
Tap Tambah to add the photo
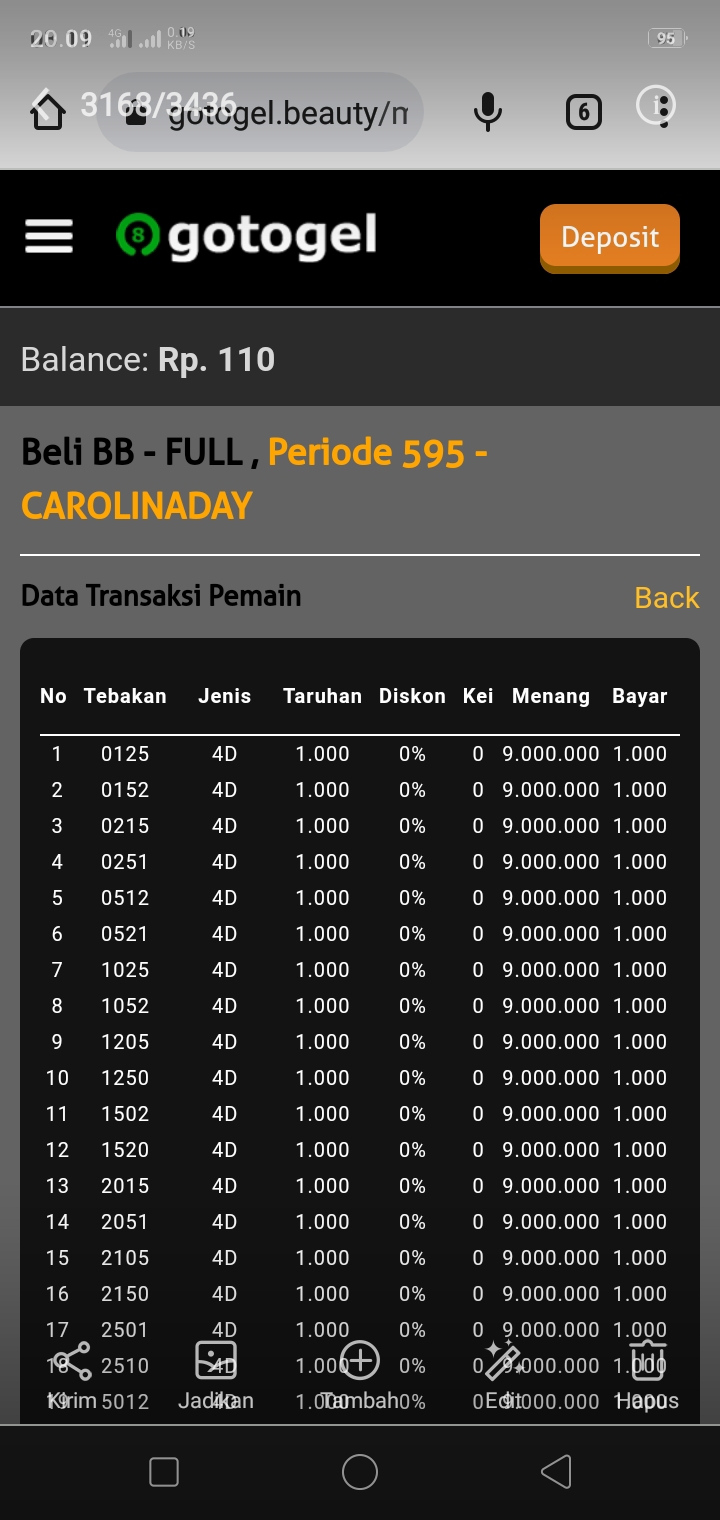click(x=360, y=1376)
